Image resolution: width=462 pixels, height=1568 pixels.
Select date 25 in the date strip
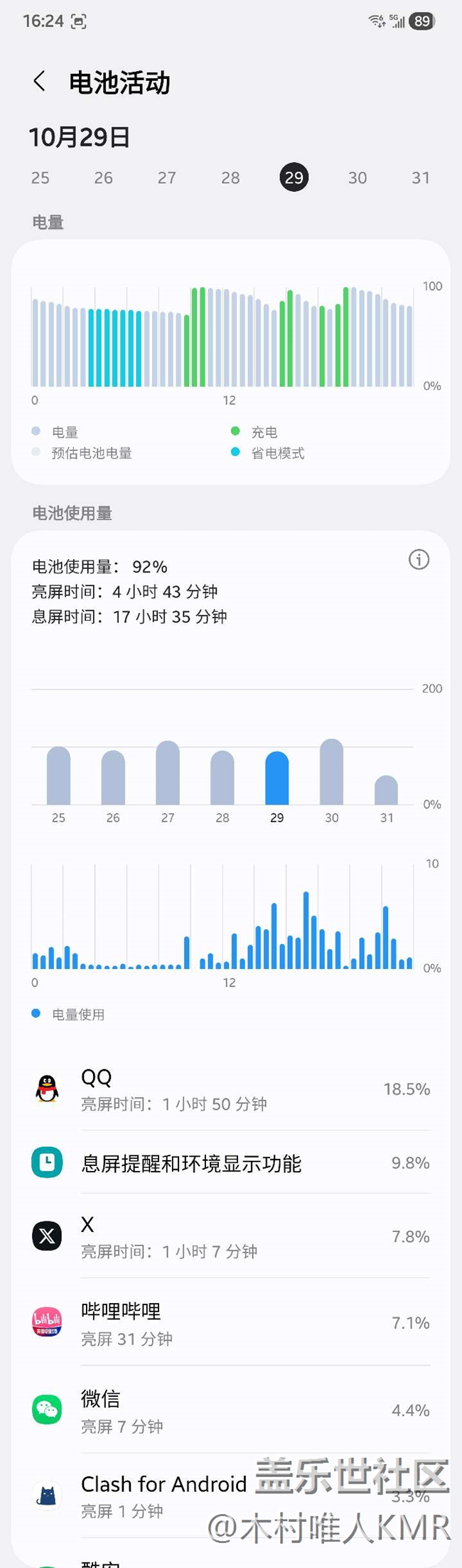41,178
